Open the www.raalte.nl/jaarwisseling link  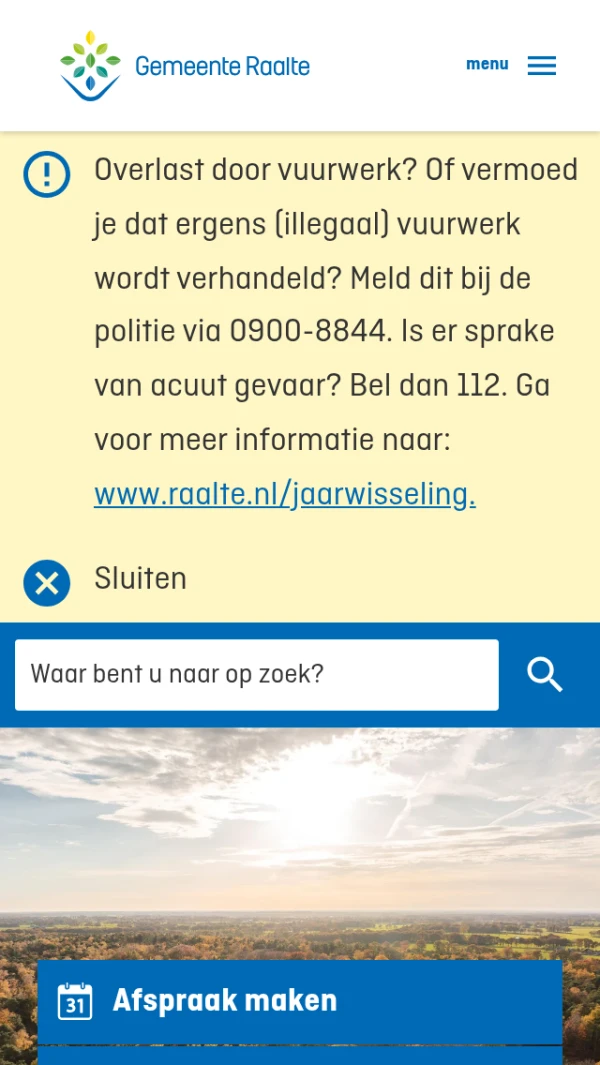(285, 494)
